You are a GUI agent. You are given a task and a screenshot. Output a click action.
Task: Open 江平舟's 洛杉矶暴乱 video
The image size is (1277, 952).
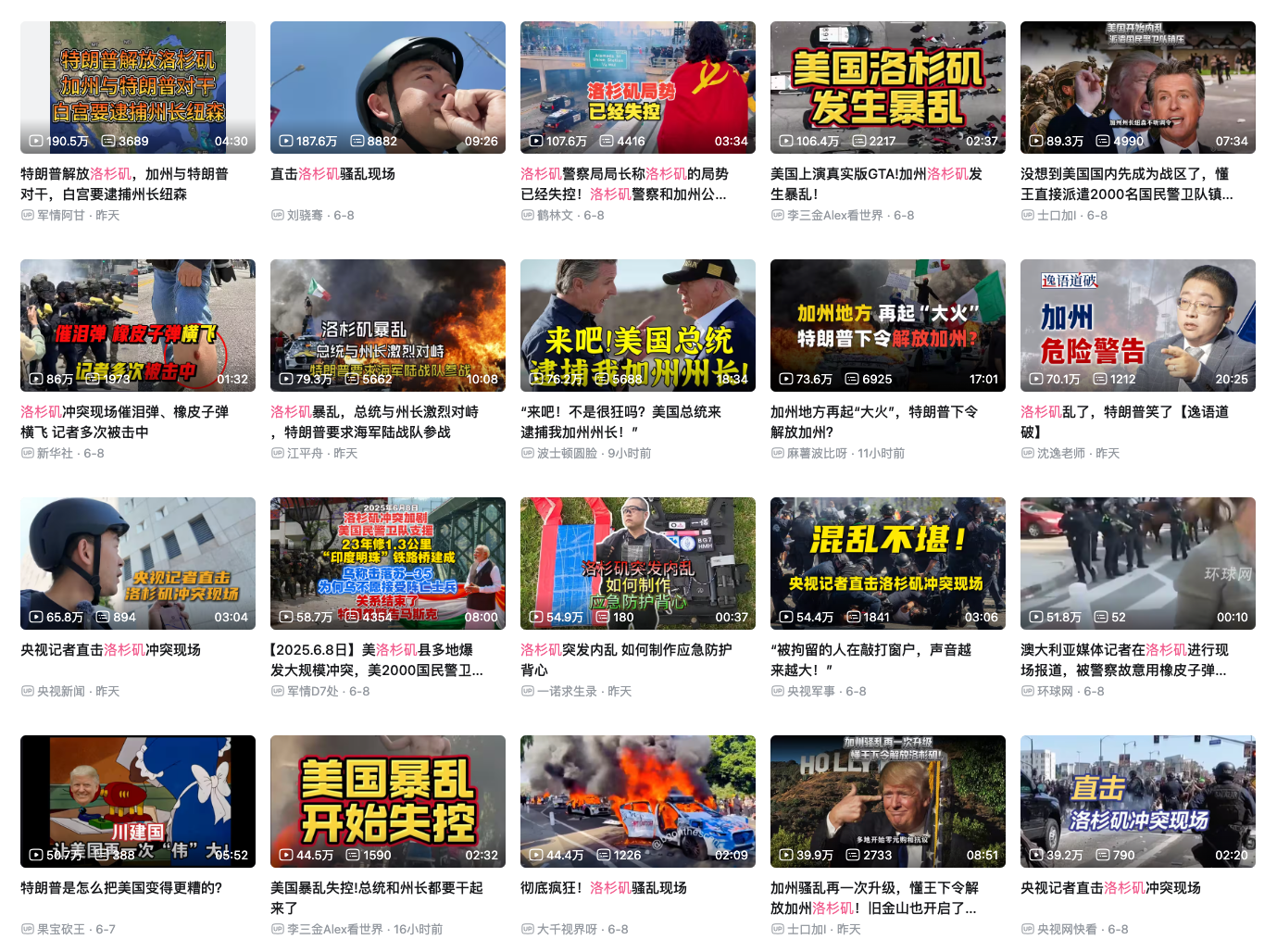(387, 325)
